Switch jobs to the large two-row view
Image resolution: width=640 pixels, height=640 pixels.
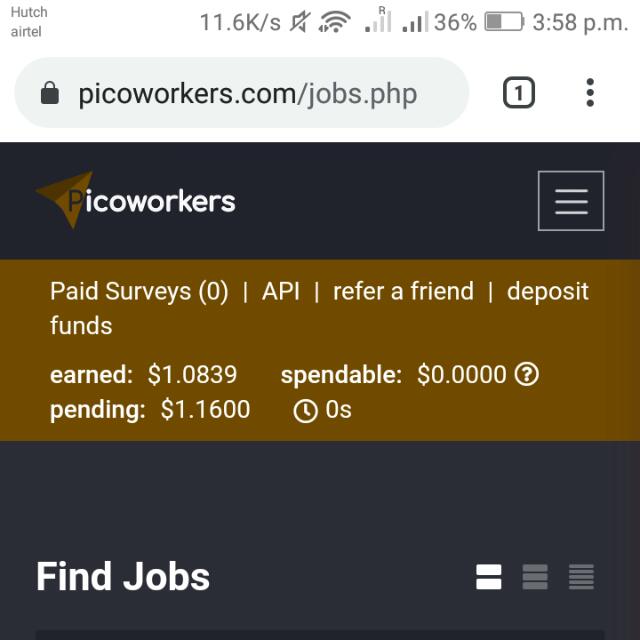click(x=489, y=577)
